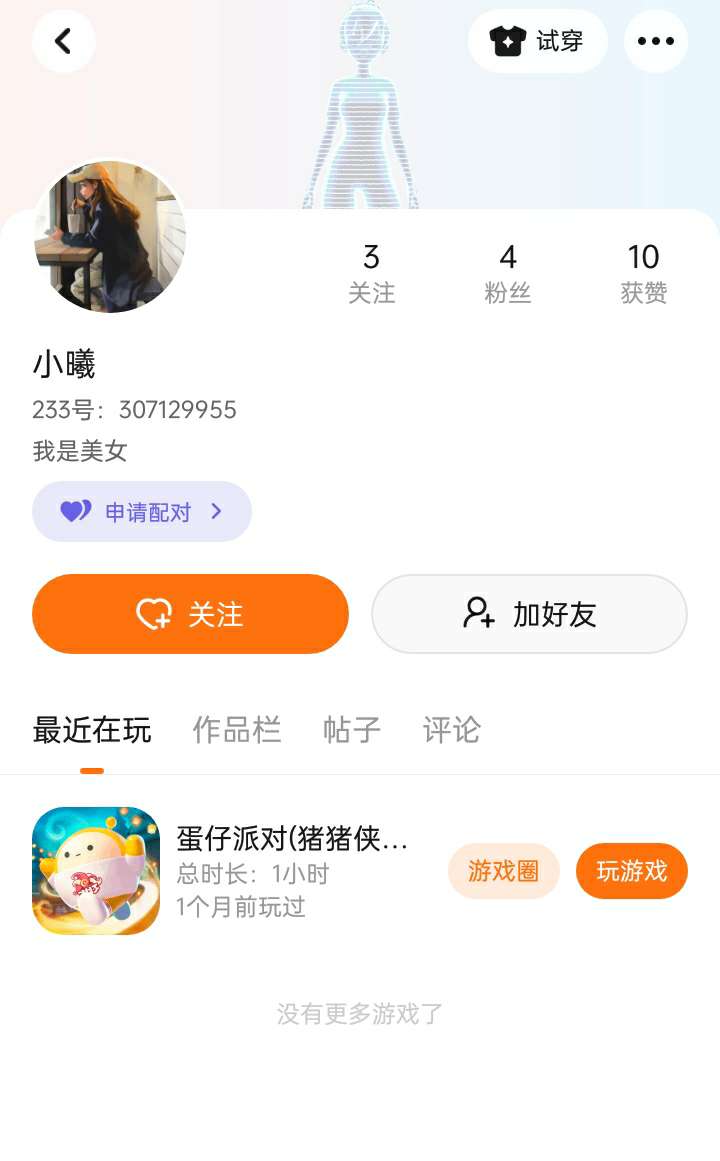Switch to the 帖子 tab
This screenshot has width=720, height=1161.
(x=352, y=730)
